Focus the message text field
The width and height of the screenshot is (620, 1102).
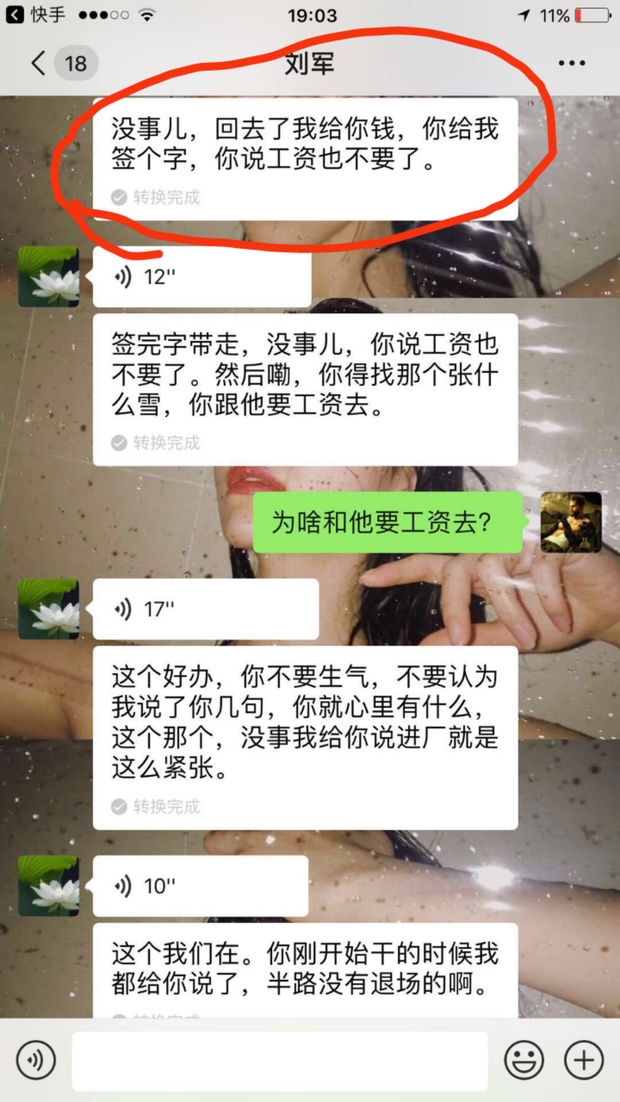pos(280,1060)
